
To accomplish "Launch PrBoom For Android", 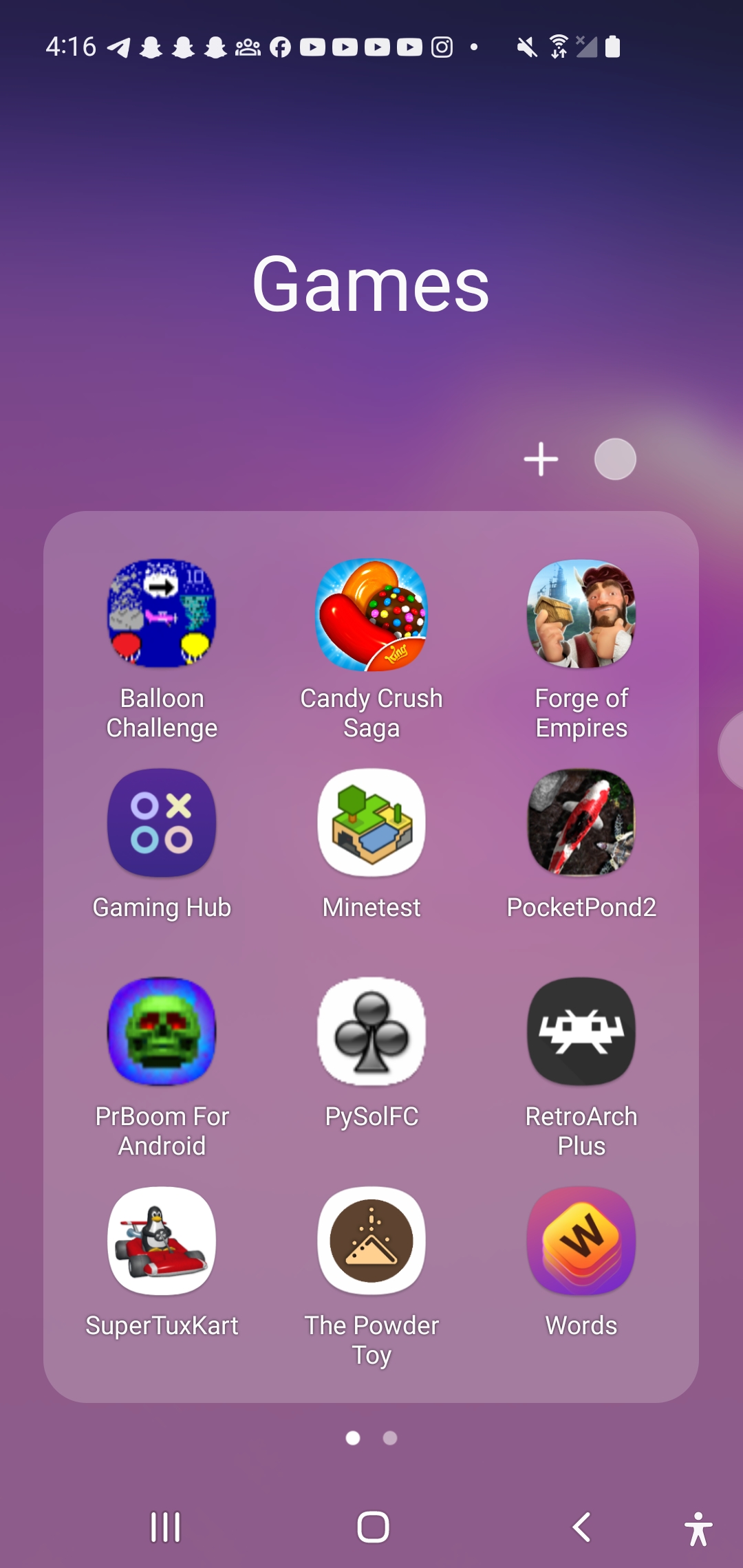I will 162,1032.
